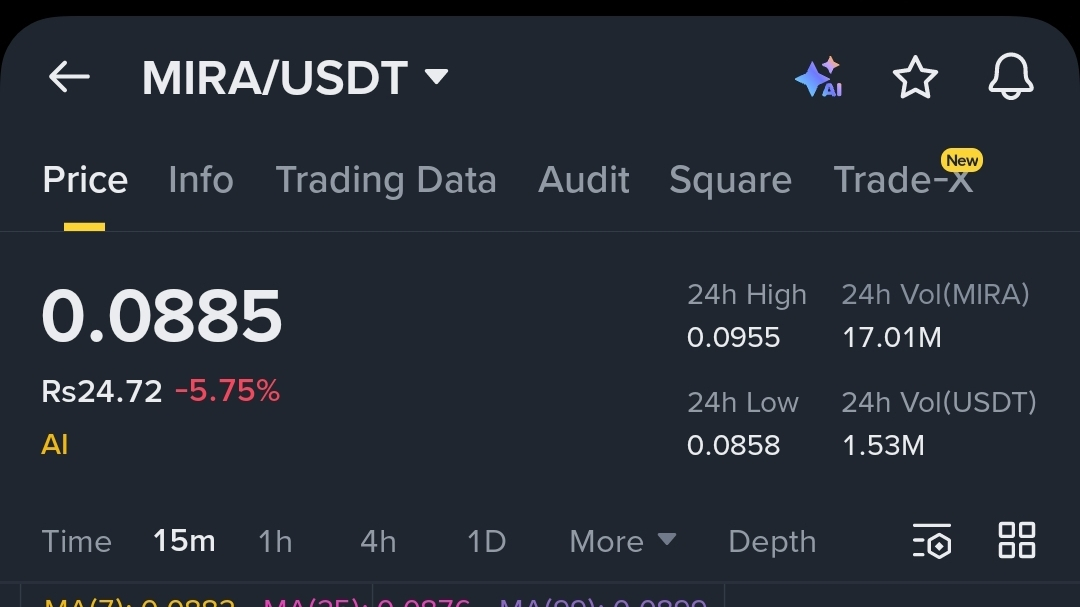Switch chart to the 4h interval
This screenshot has height=607, width=1080.
click(378, 542)
